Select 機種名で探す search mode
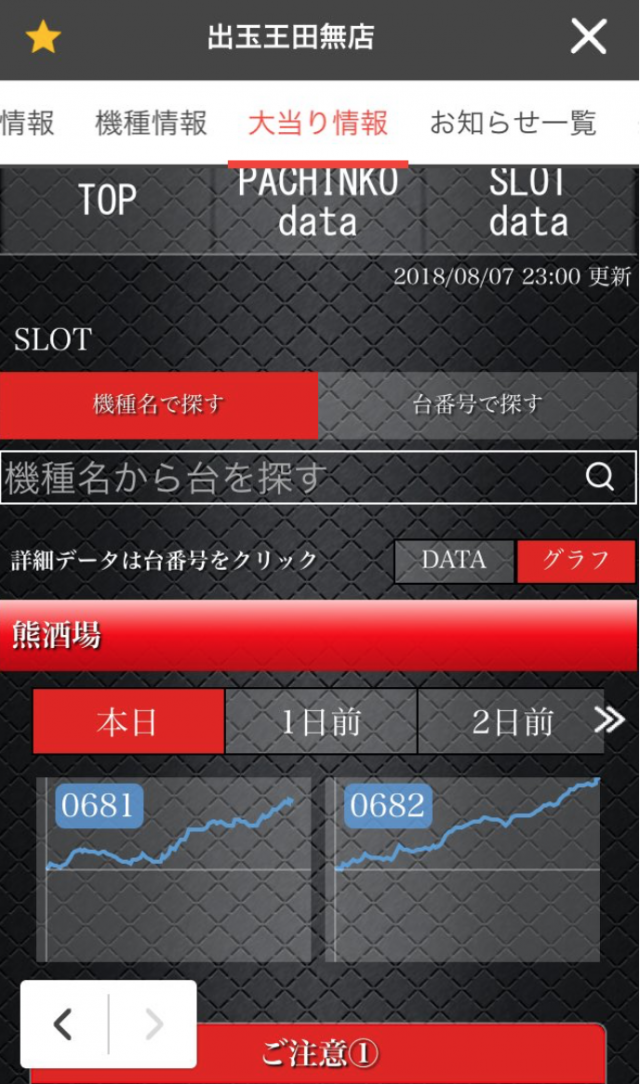This screenshot has width=640, height=1084. [159, 405]
